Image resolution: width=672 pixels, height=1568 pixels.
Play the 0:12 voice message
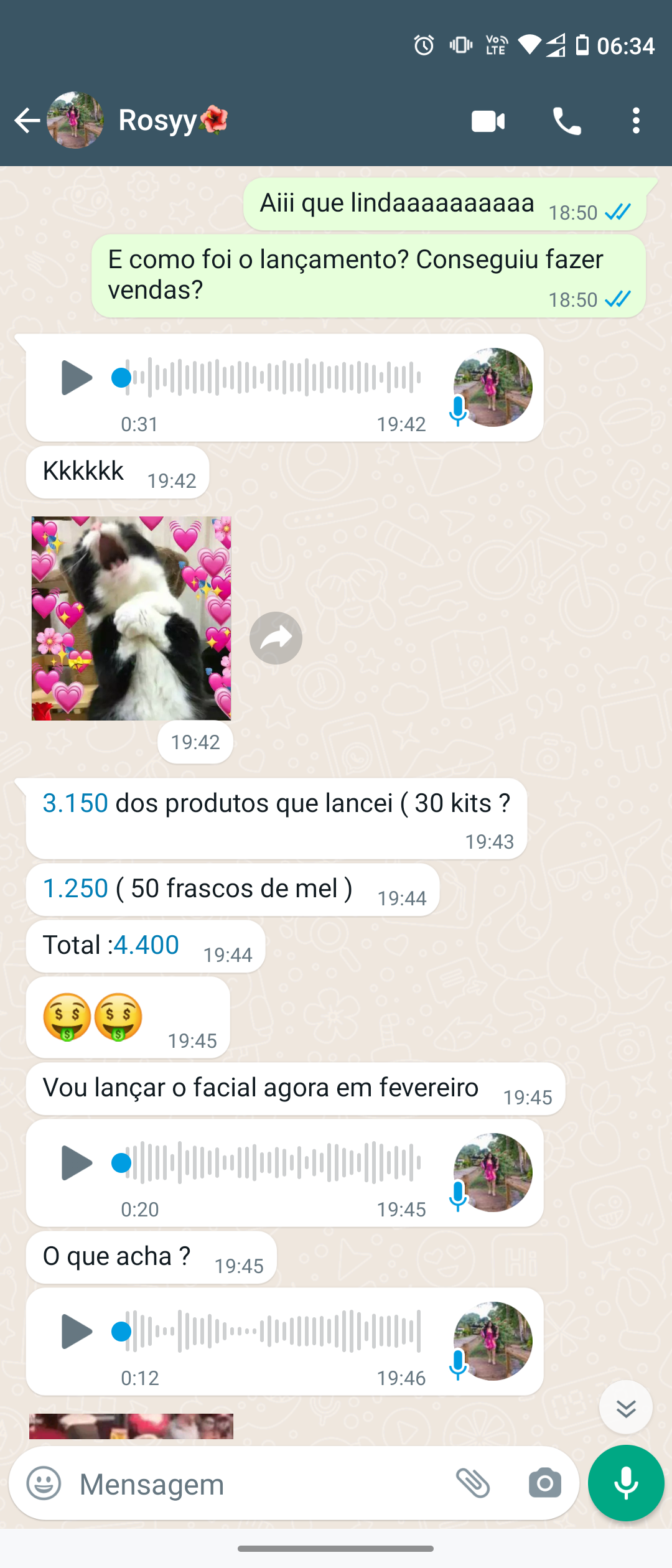(x=77, y=1332)
